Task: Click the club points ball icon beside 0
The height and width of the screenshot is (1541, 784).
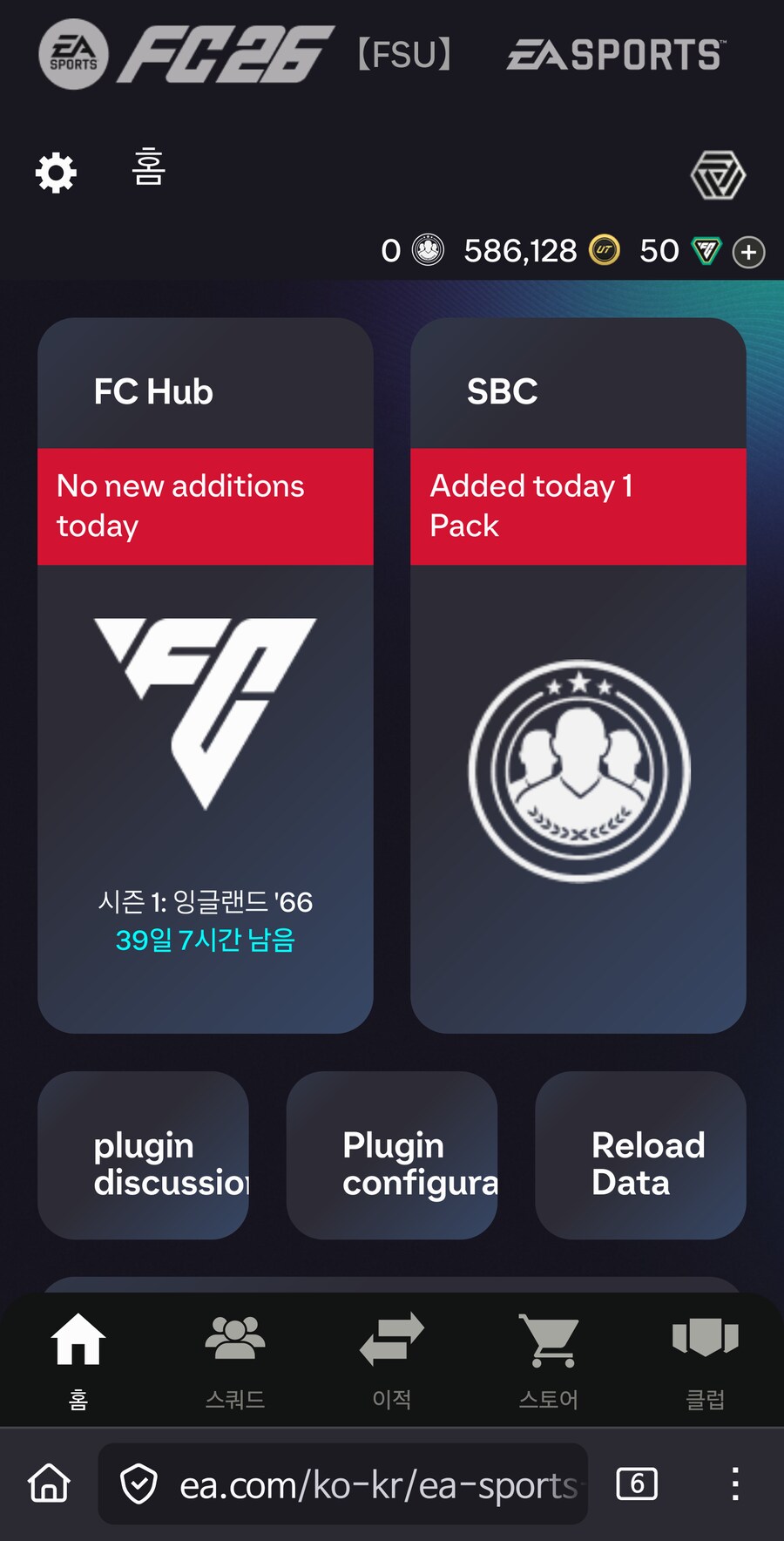Action: [x=429, y=251]
